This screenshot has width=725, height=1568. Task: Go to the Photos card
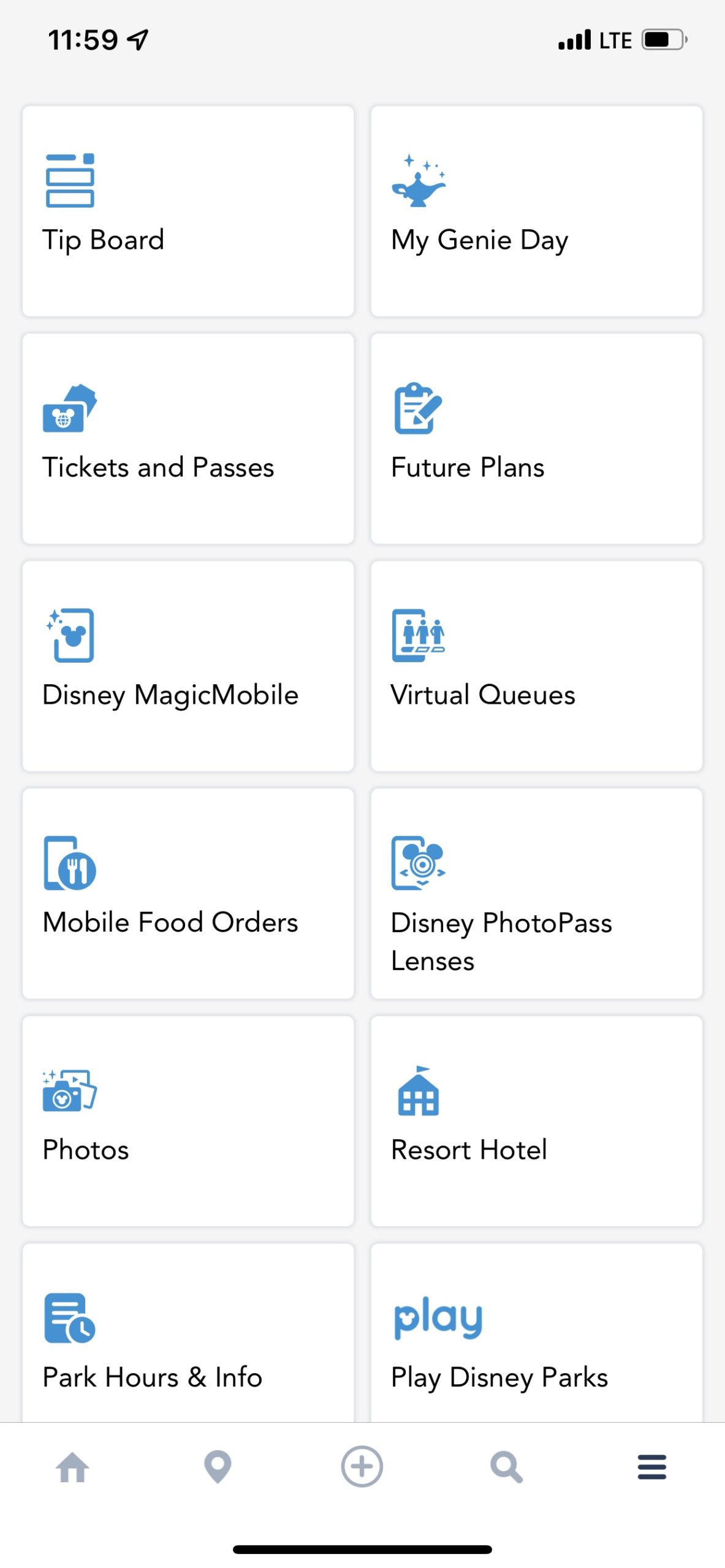point(188,1121)
